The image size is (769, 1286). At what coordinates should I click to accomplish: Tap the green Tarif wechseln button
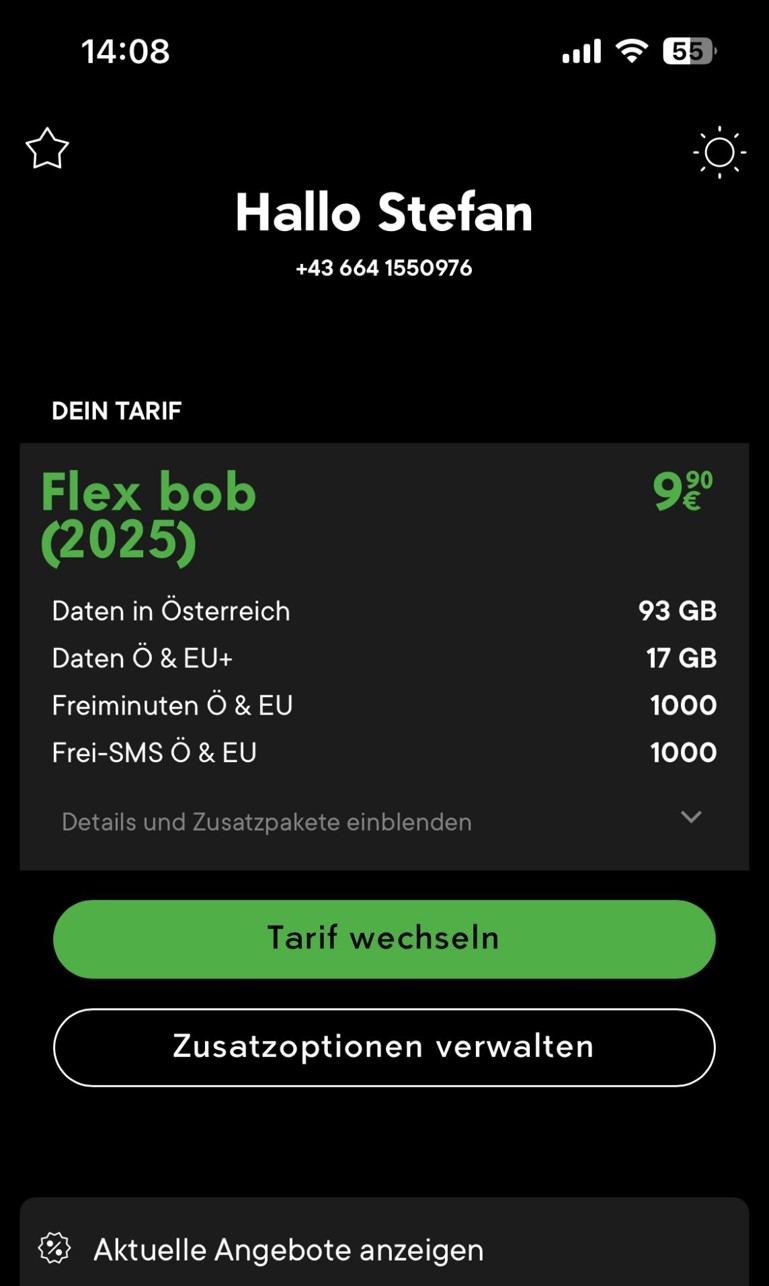click(x=384, y=938)
